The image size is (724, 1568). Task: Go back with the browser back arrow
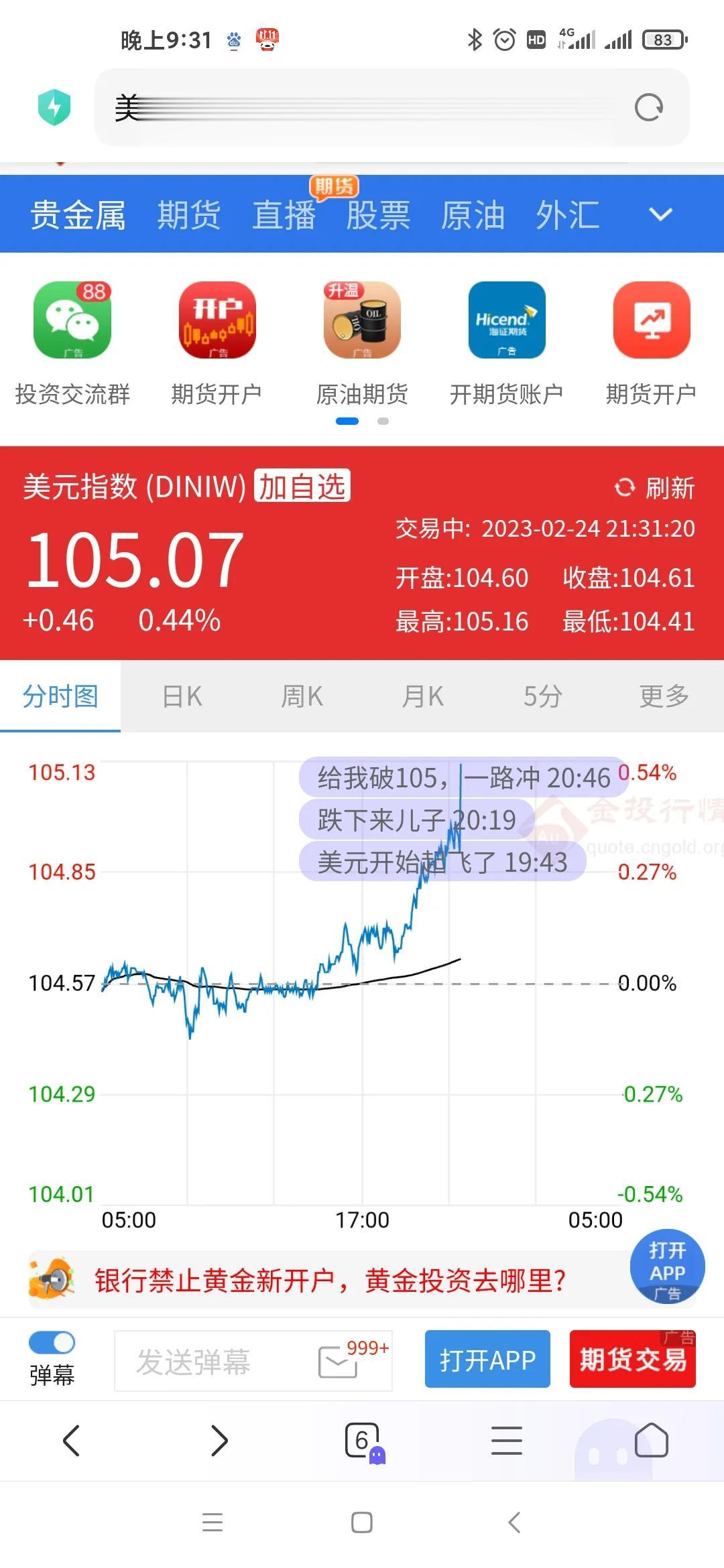click(71, 1440)
